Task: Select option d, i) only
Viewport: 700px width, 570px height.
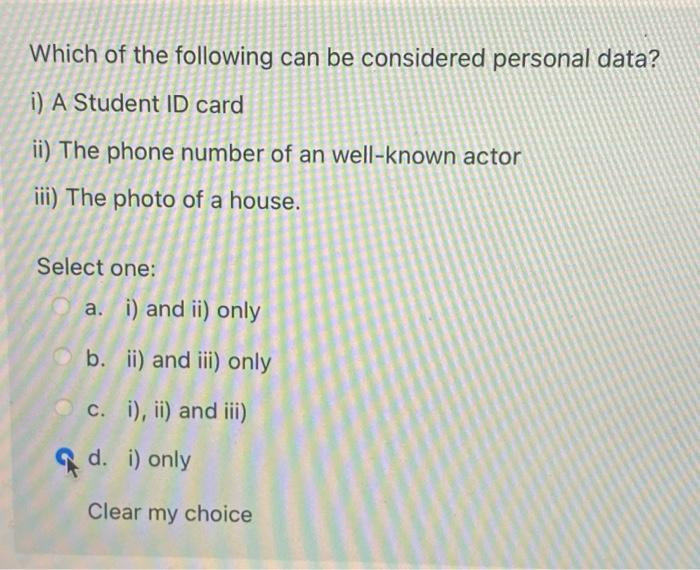Action: pyautogui.click(x=64, y=459)
